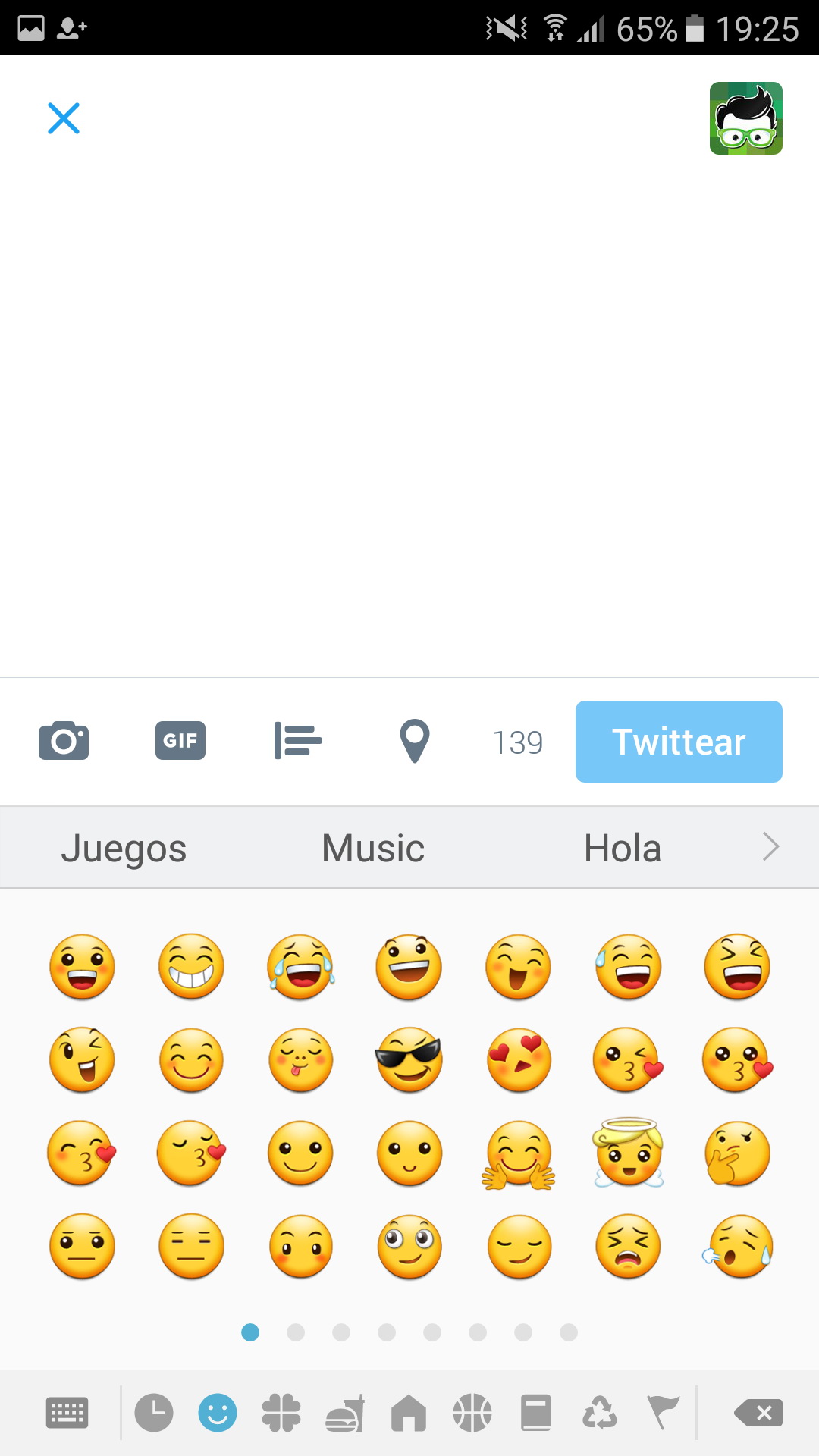Choose the suggestion word Juegos

(124, 848)
